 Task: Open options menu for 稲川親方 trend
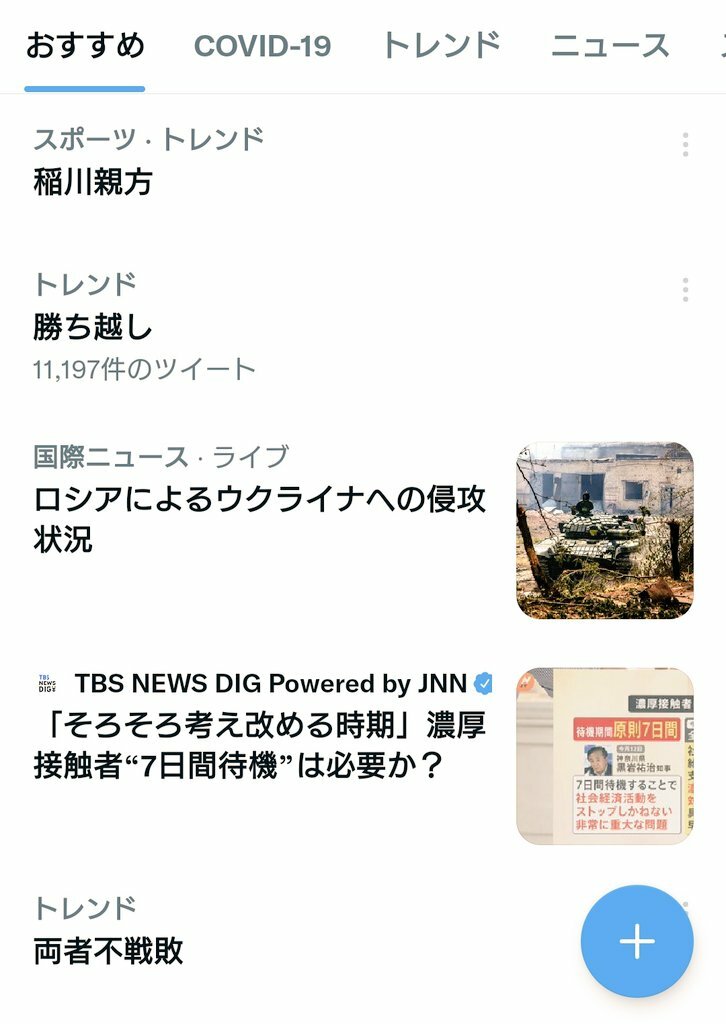coord(685,145)
